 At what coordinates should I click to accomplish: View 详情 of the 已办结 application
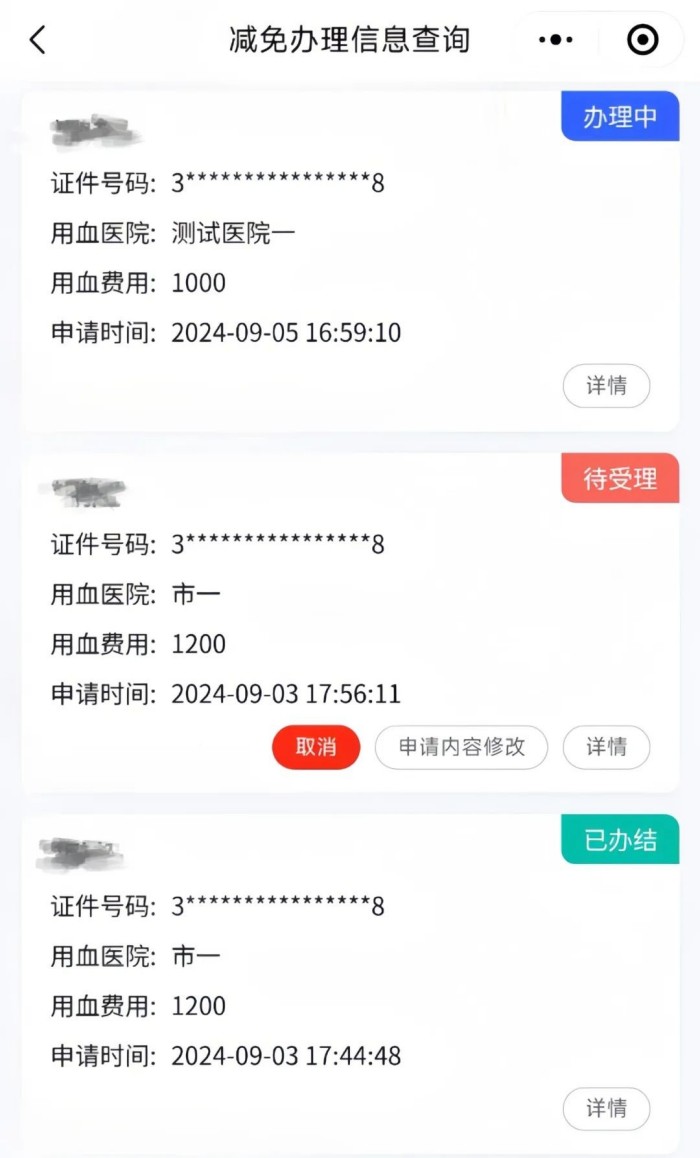pyautogui.click(x=606, y=1108)
